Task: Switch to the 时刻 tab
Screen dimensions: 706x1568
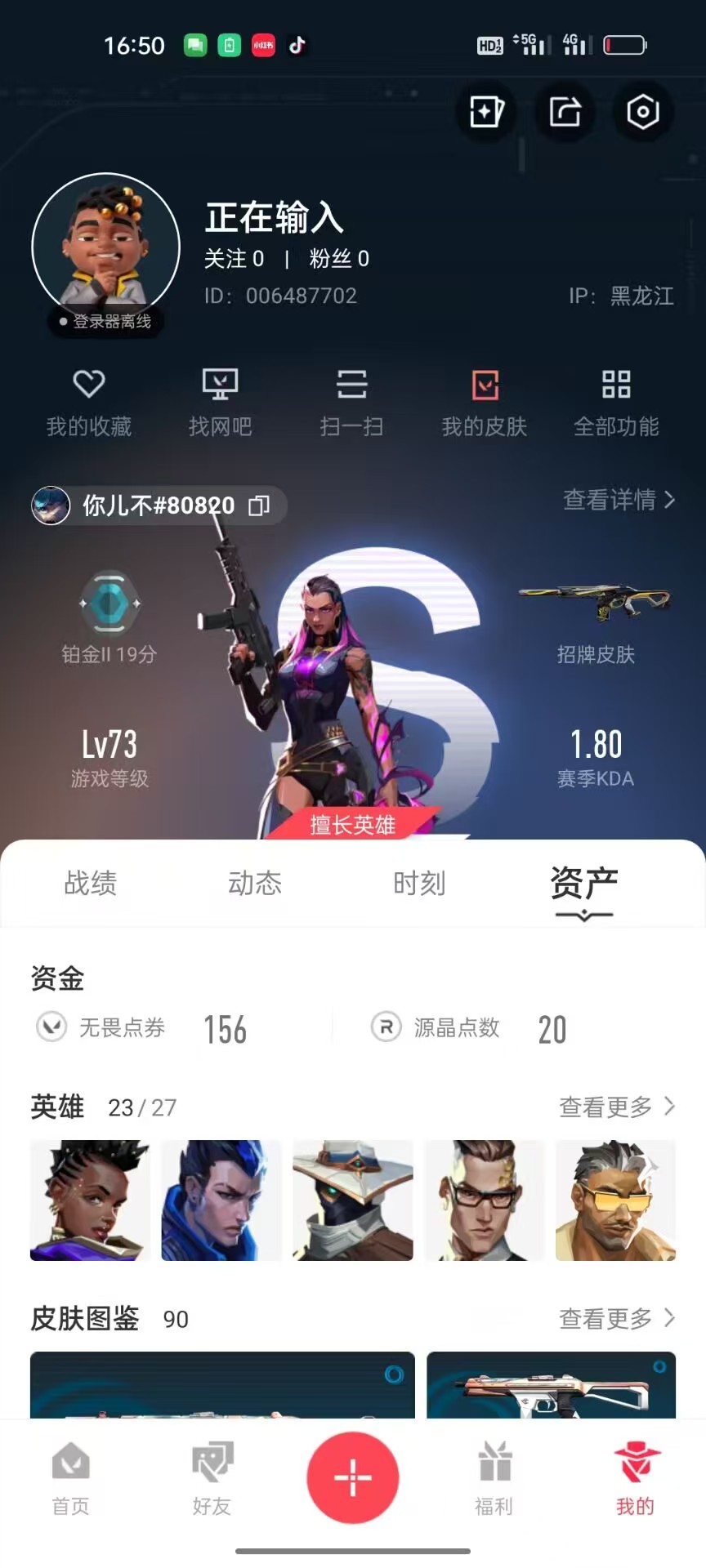Action: 419,883
